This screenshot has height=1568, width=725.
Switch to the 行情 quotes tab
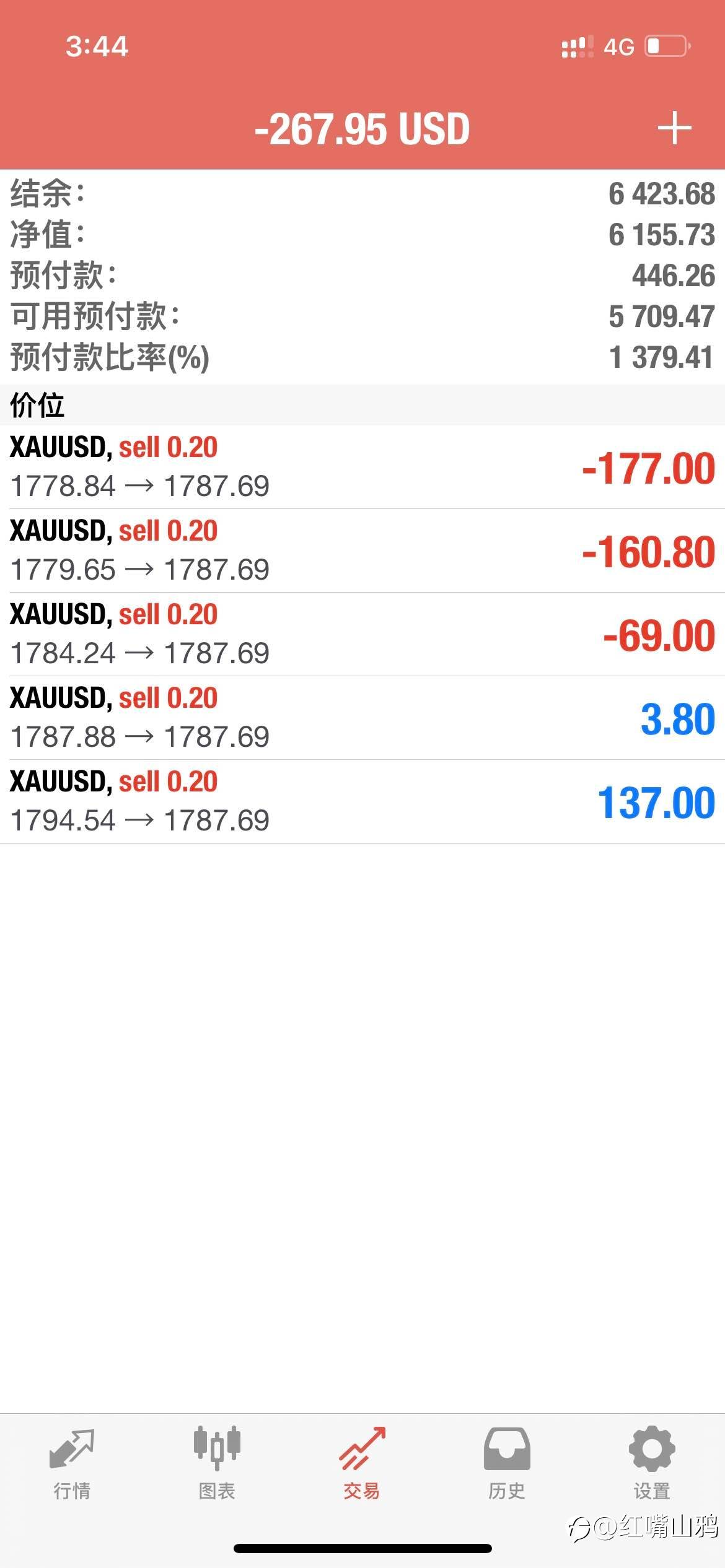(x=72, y=1464)
